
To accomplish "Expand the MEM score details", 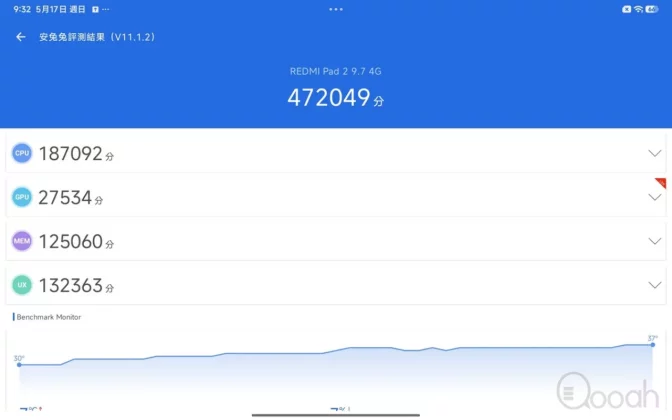I will coord(654,241).
